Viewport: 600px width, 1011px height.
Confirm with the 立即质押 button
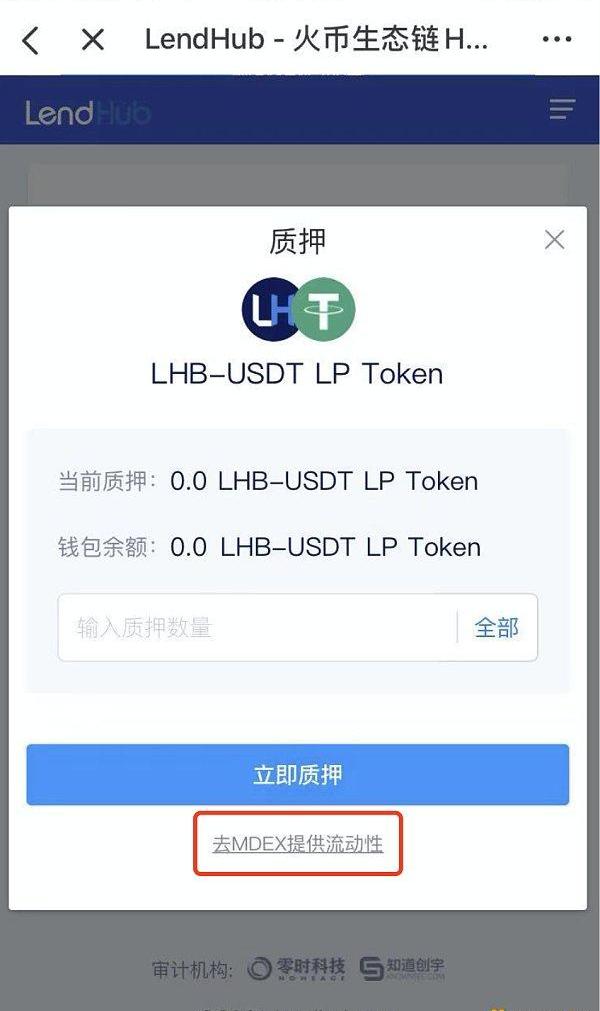coord(297,775)
